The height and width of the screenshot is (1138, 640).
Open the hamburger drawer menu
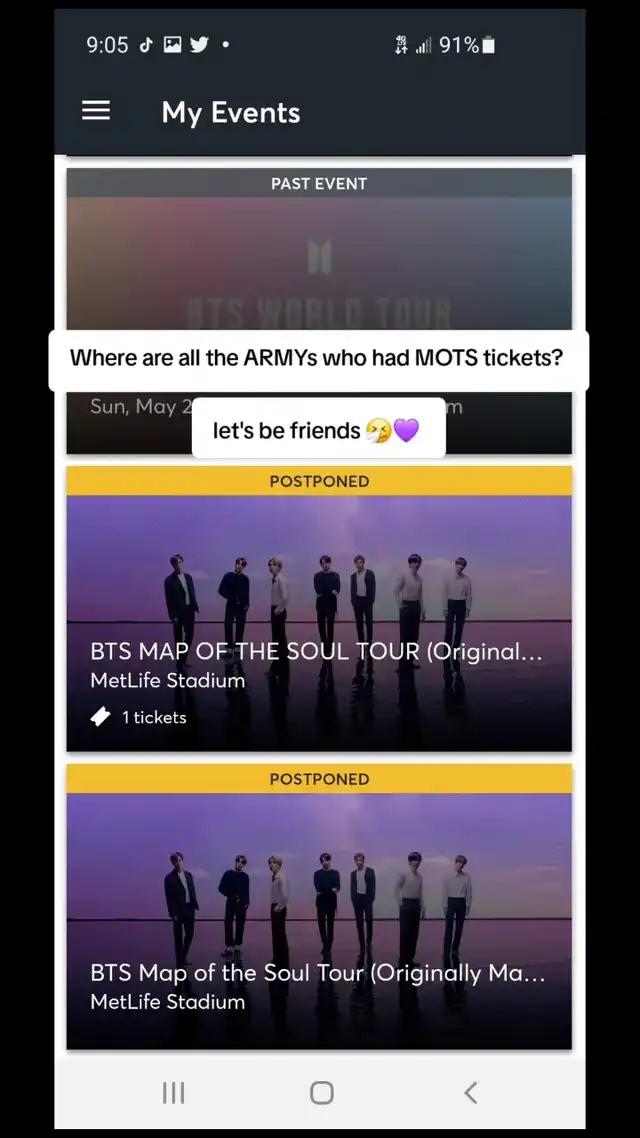click(x=96, y=111)
